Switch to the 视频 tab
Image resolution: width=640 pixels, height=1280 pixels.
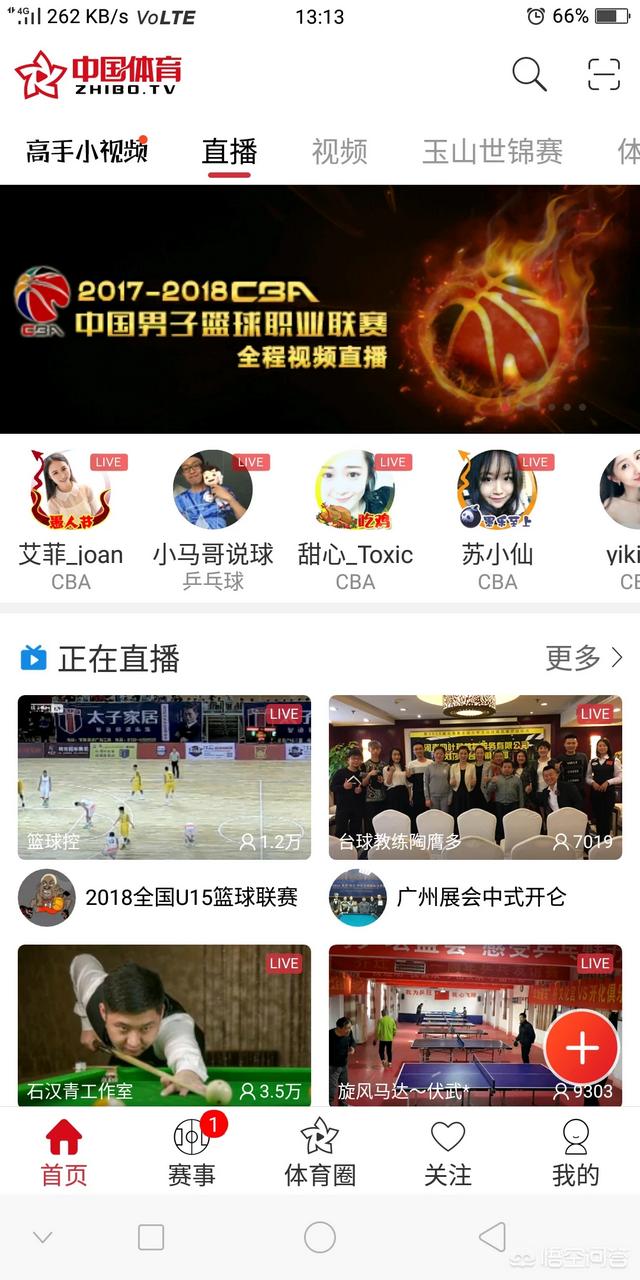coord(340,152)
